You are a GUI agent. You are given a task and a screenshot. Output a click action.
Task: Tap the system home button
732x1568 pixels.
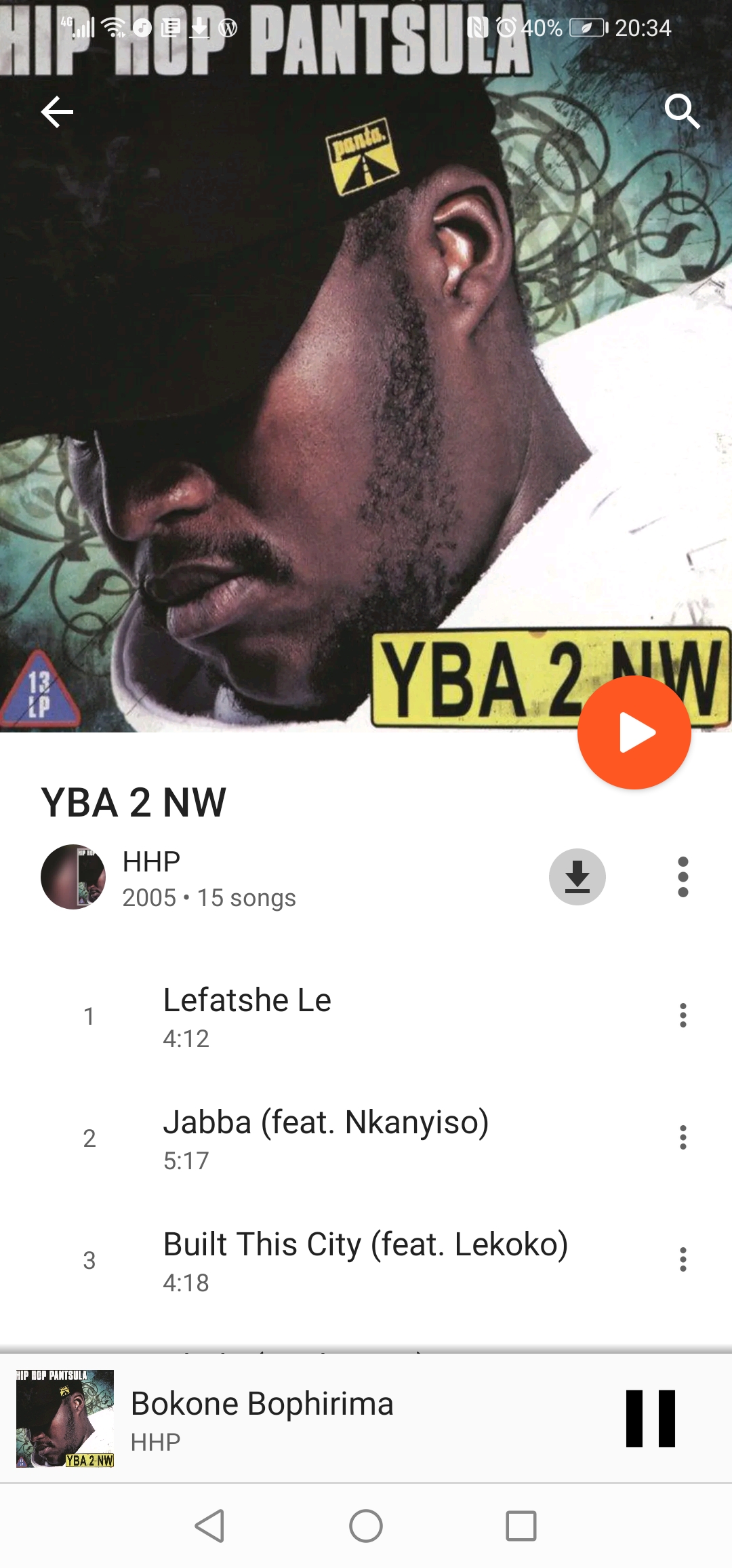tap(366, 1527)
